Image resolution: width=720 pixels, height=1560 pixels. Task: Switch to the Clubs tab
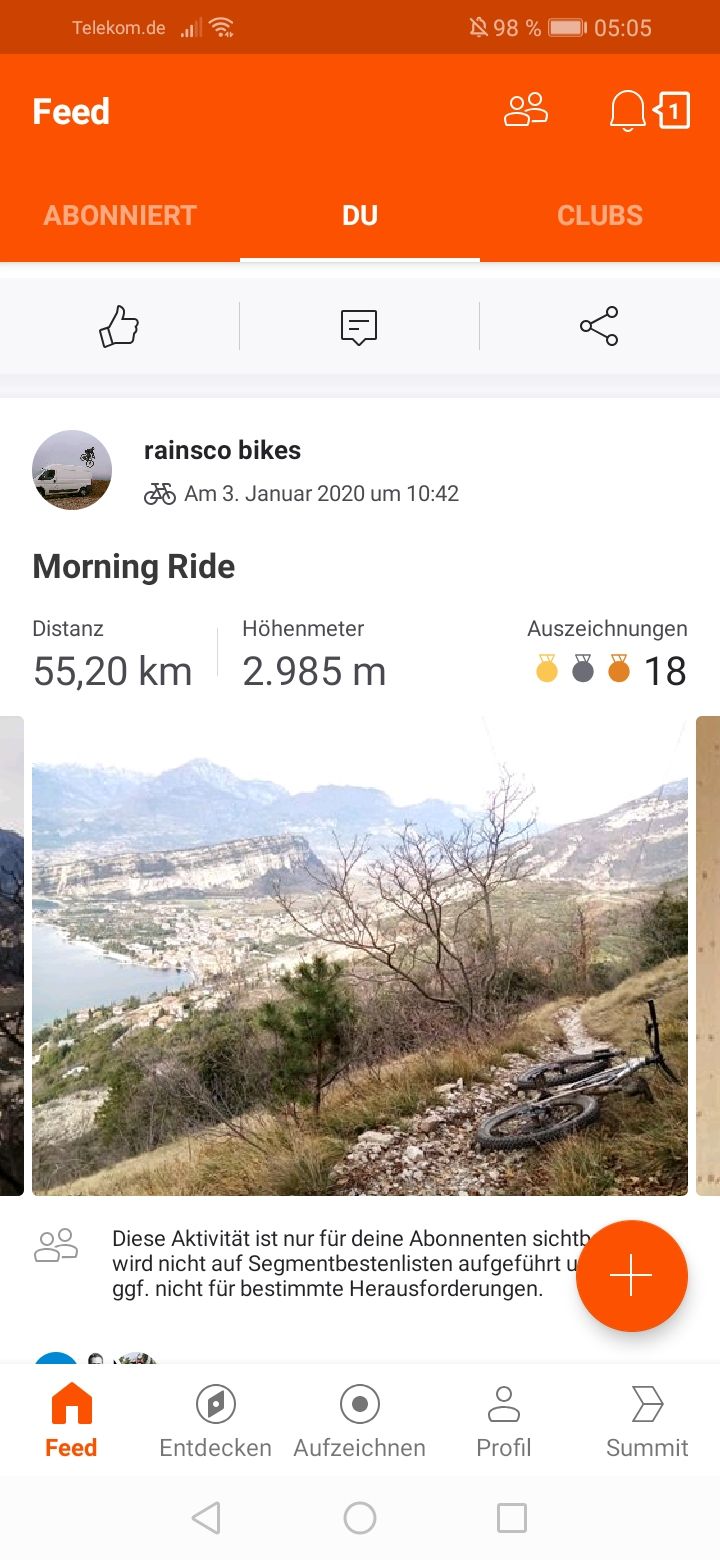(x=600, y=216)
